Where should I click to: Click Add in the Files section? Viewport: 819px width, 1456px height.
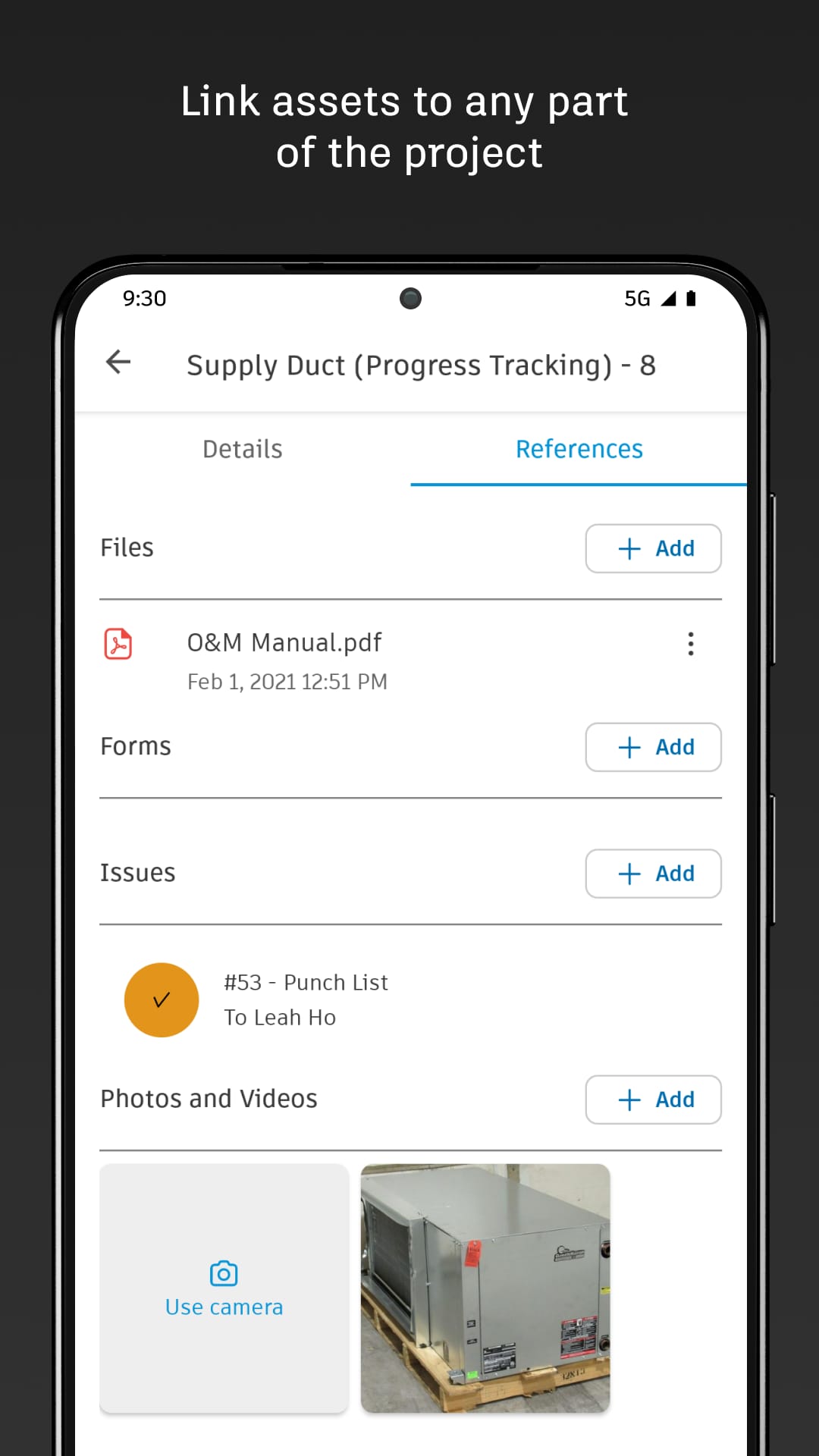[653, 548]
